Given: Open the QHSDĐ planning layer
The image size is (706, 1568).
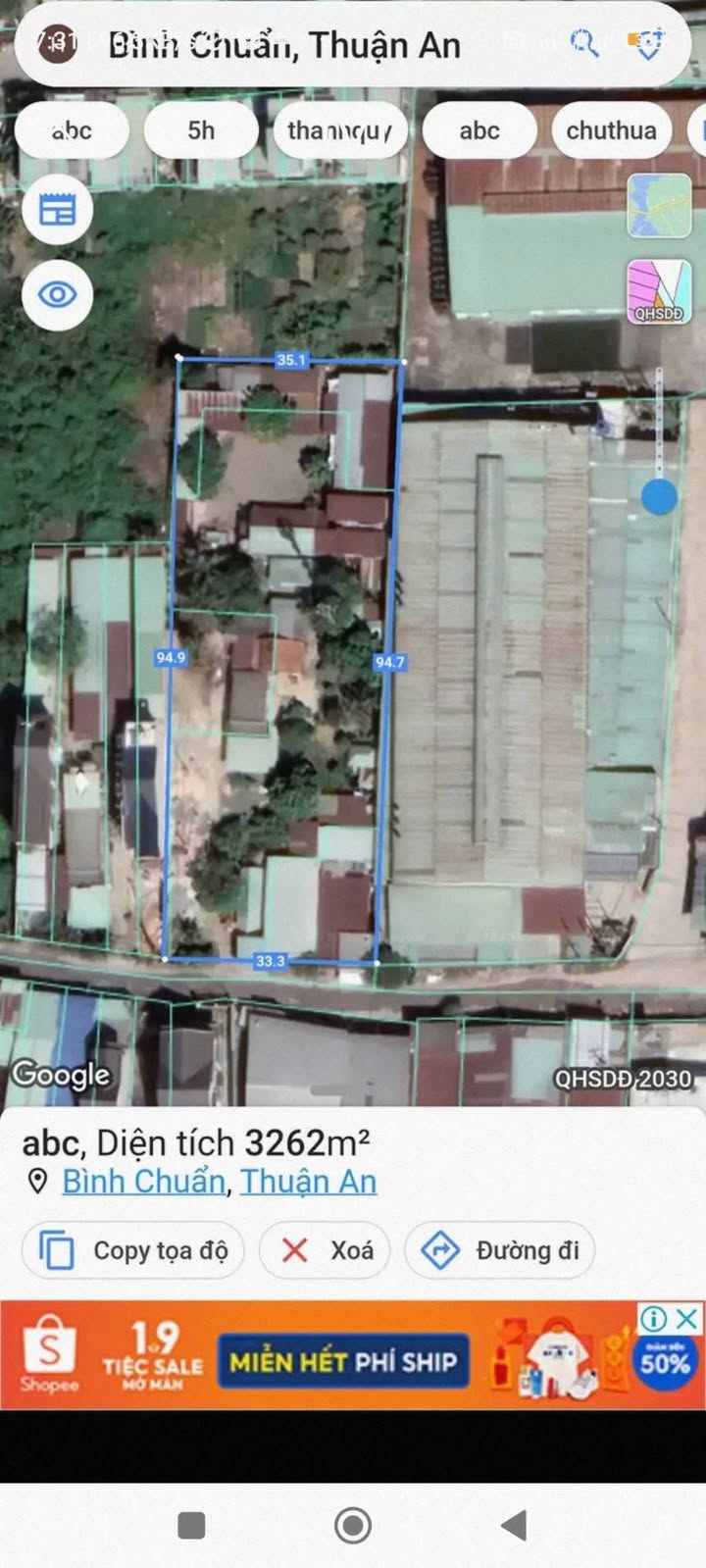Looking at the screenshot, I should pos(659,291).
